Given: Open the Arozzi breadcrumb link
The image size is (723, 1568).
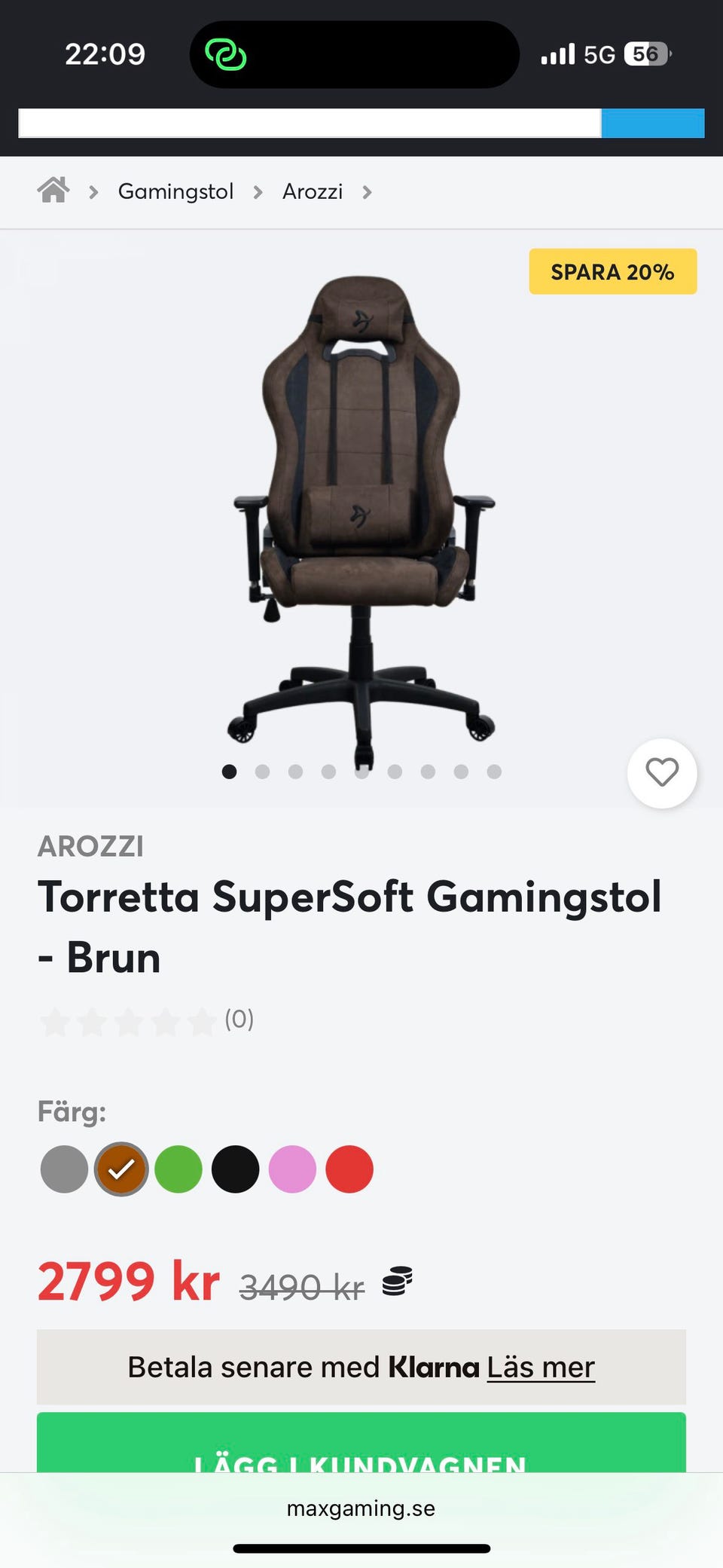Looking at the screenshot, I should [313, 191].
